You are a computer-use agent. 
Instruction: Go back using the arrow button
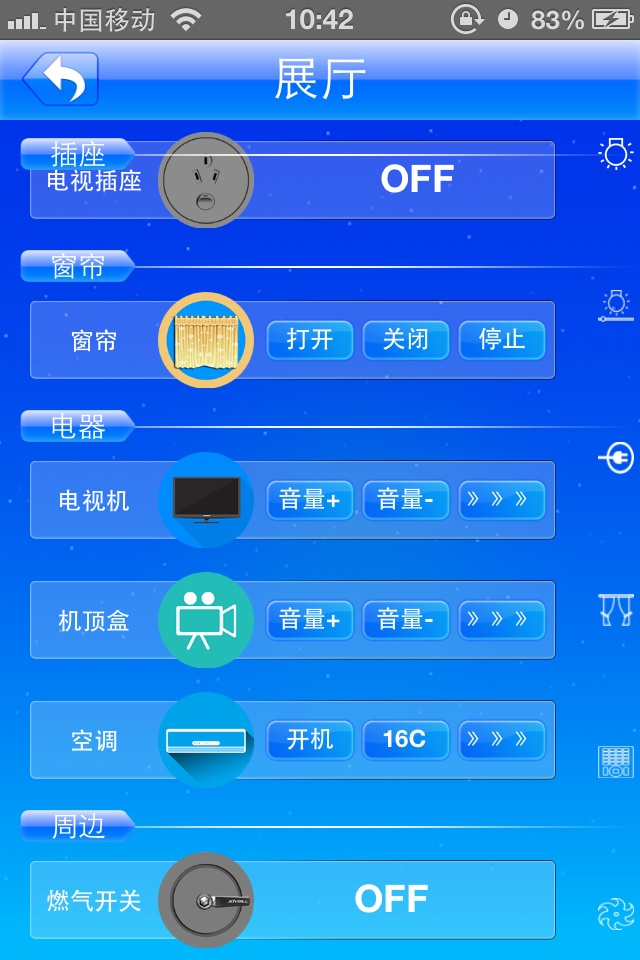(x=61, y=78)
